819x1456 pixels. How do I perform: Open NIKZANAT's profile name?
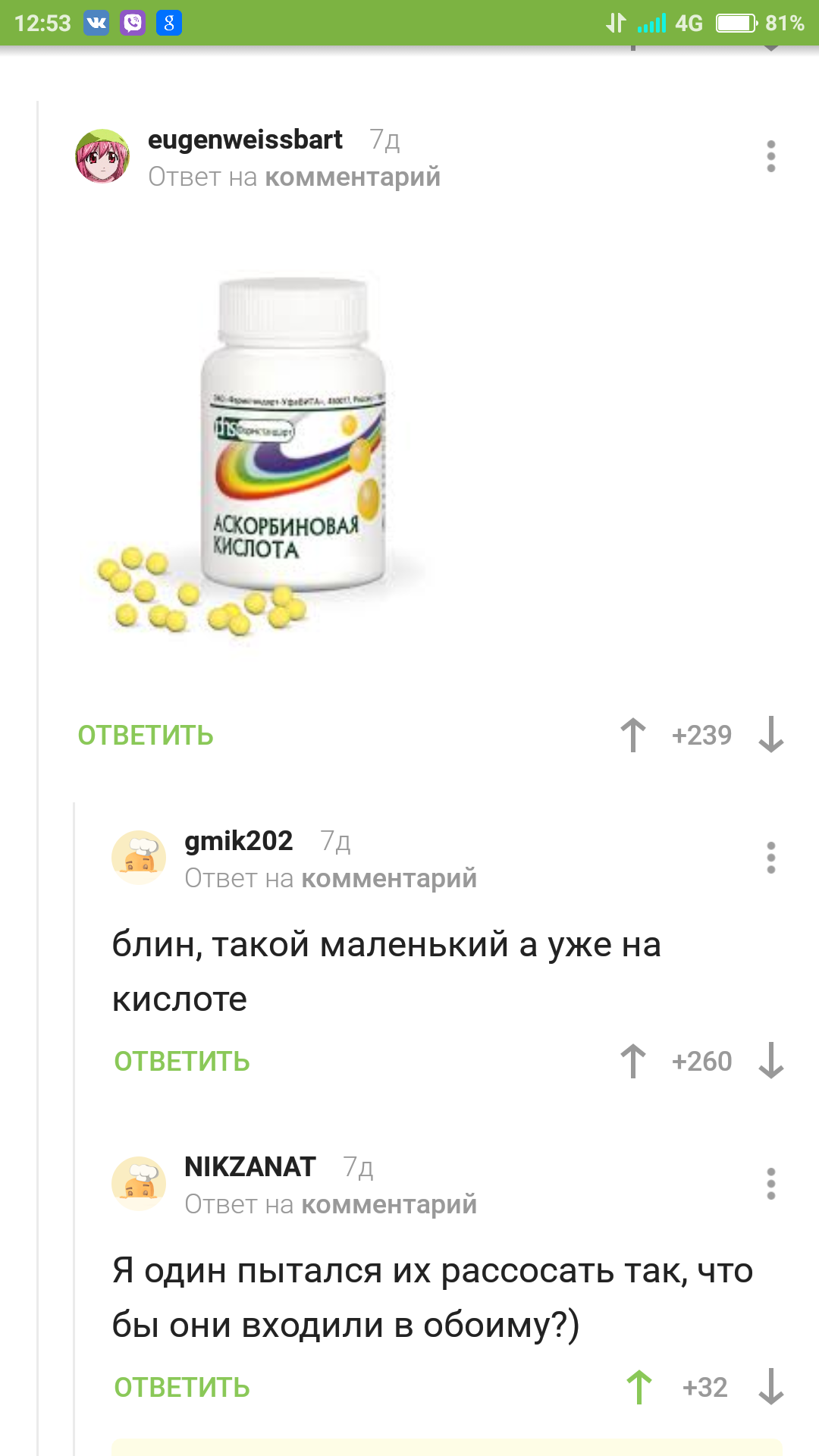250,1166
